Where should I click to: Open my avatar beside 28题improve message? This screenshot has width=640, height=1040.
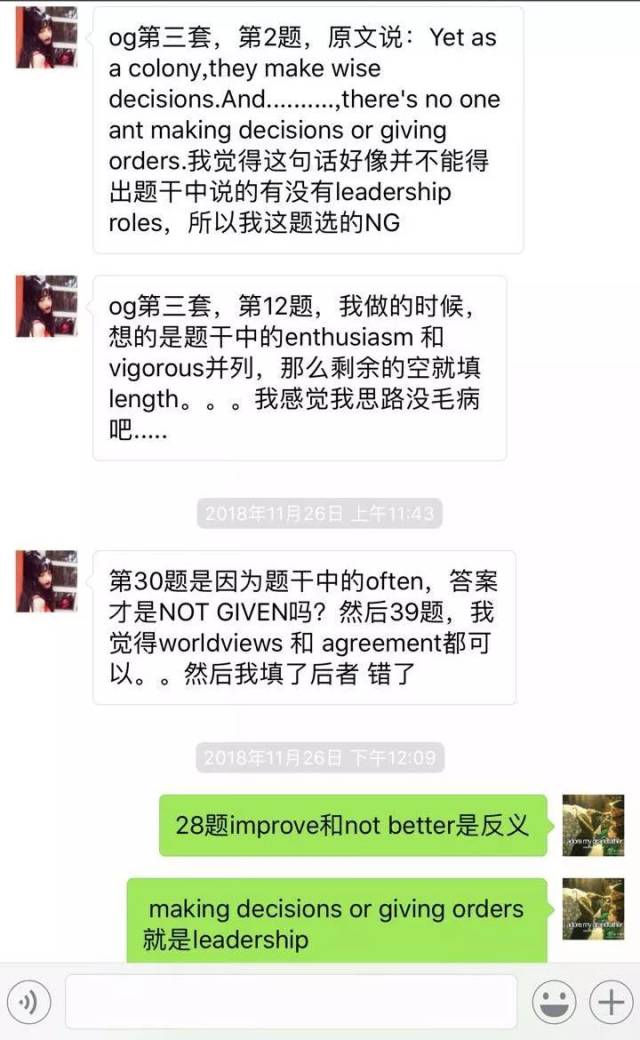[593, 825]
